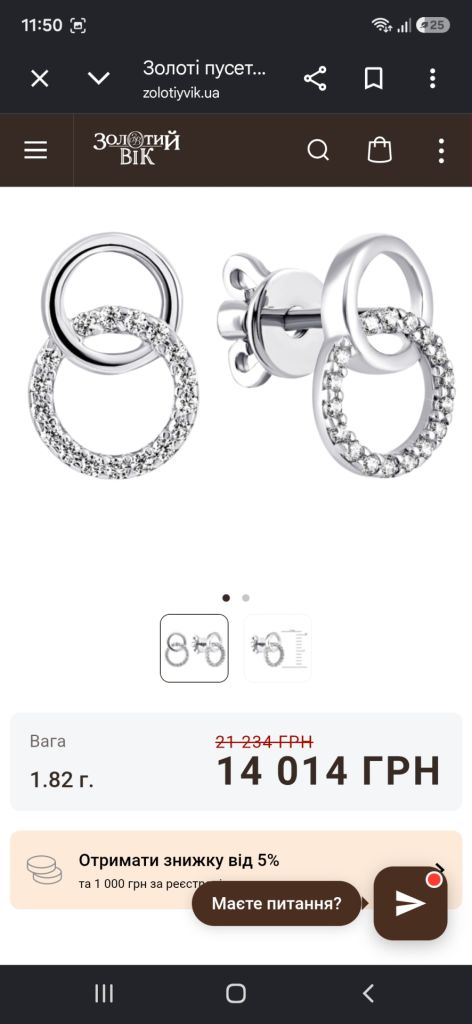Tap the 'Маєте питання?' chat bubble
472x1024 pixels.
[276, 904]
